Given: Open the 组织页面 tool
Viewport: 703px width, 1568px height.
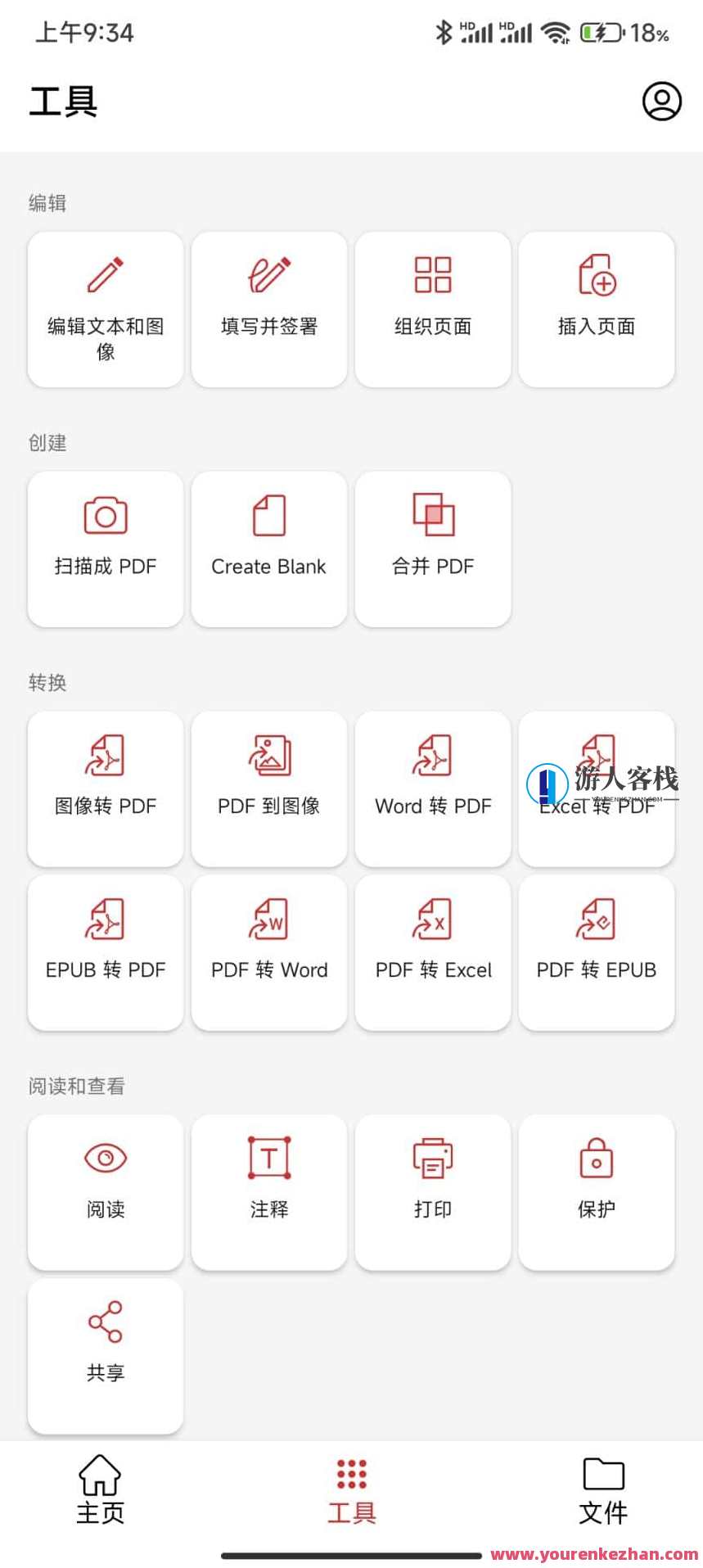Looking at the screenshot, I should tap(432, 309).
